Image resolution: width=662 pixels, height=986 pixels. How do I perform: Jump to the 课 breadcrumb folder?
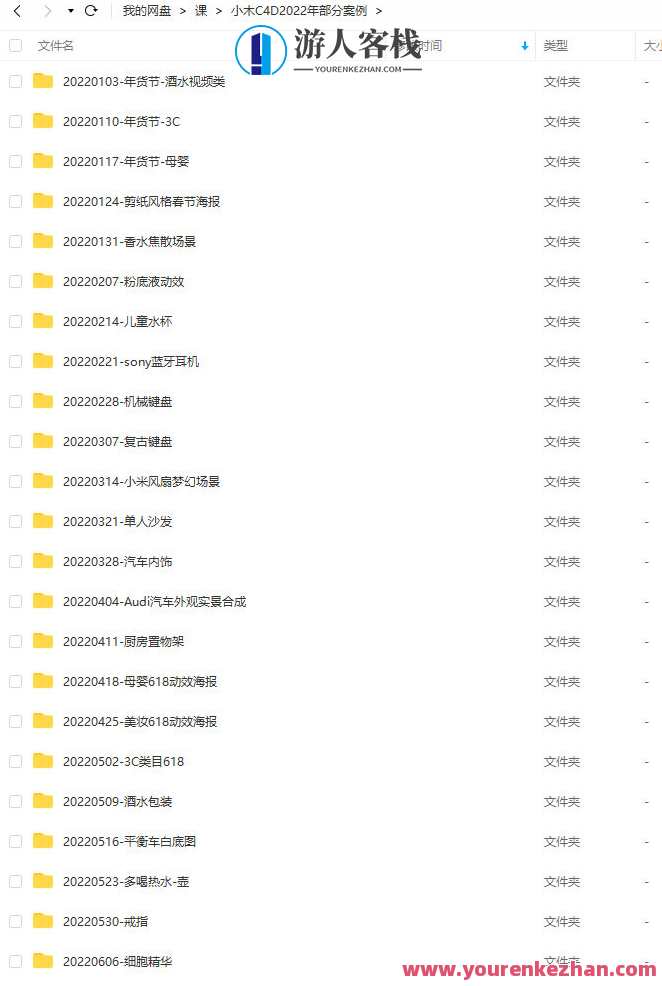click(x=201, y=11)
